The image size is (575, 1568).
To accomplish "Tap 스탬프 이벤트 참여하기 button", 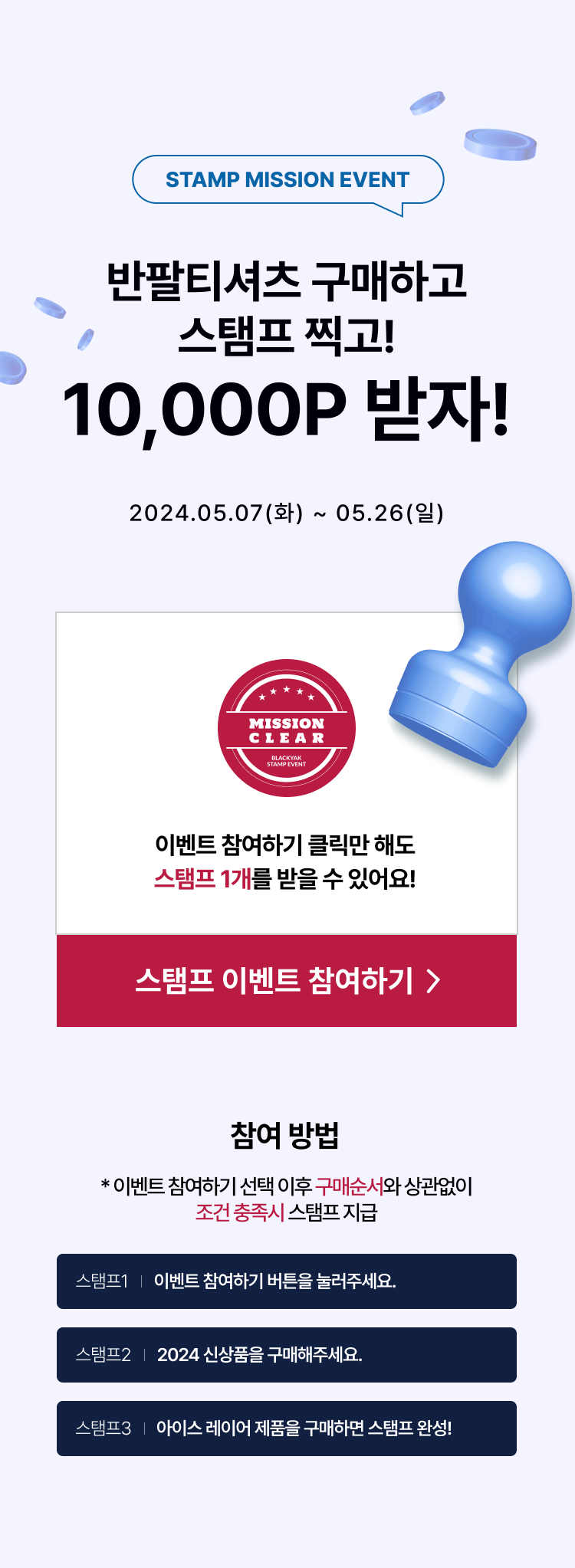I will coord(287,980).
